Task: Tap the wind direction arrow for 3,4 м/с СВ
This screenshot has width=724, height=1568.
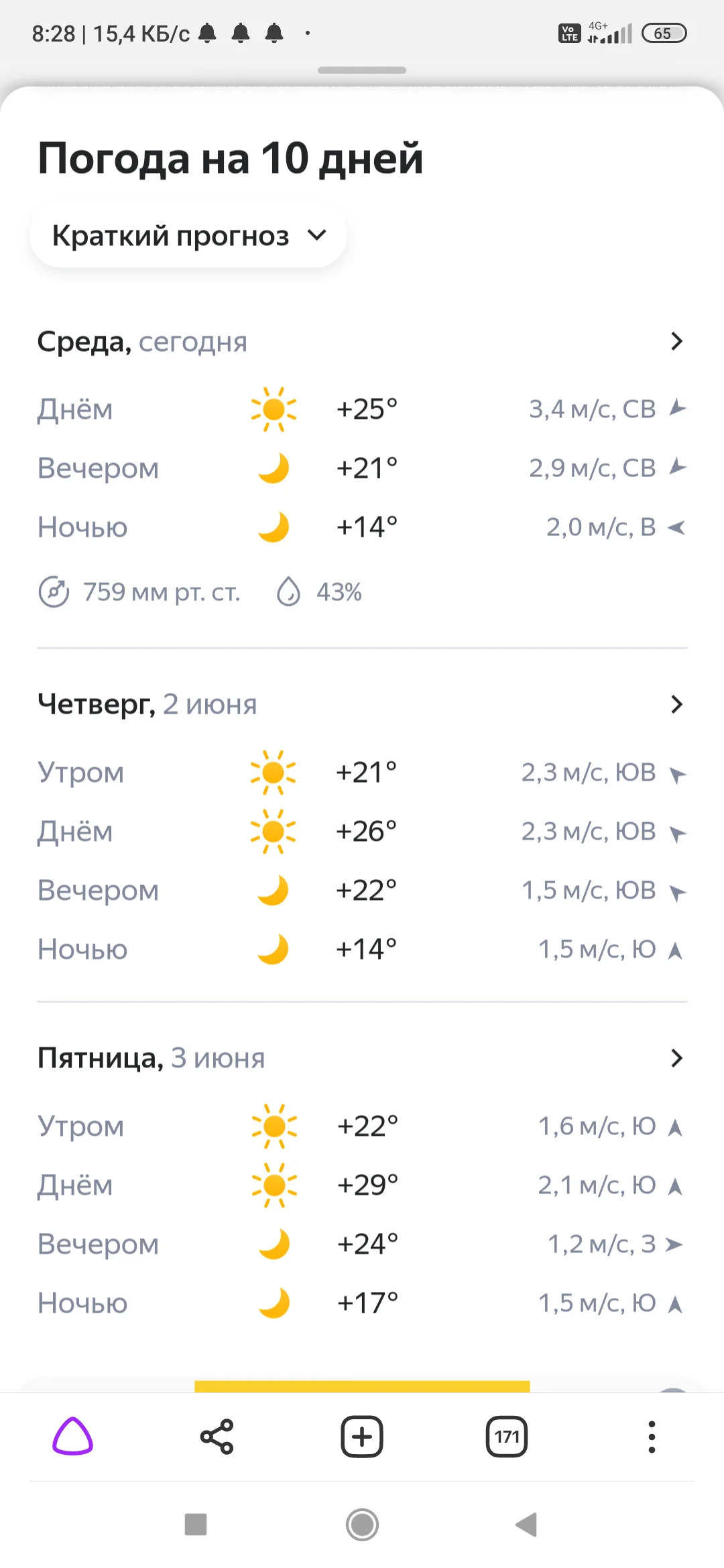Action: (677, 408)
